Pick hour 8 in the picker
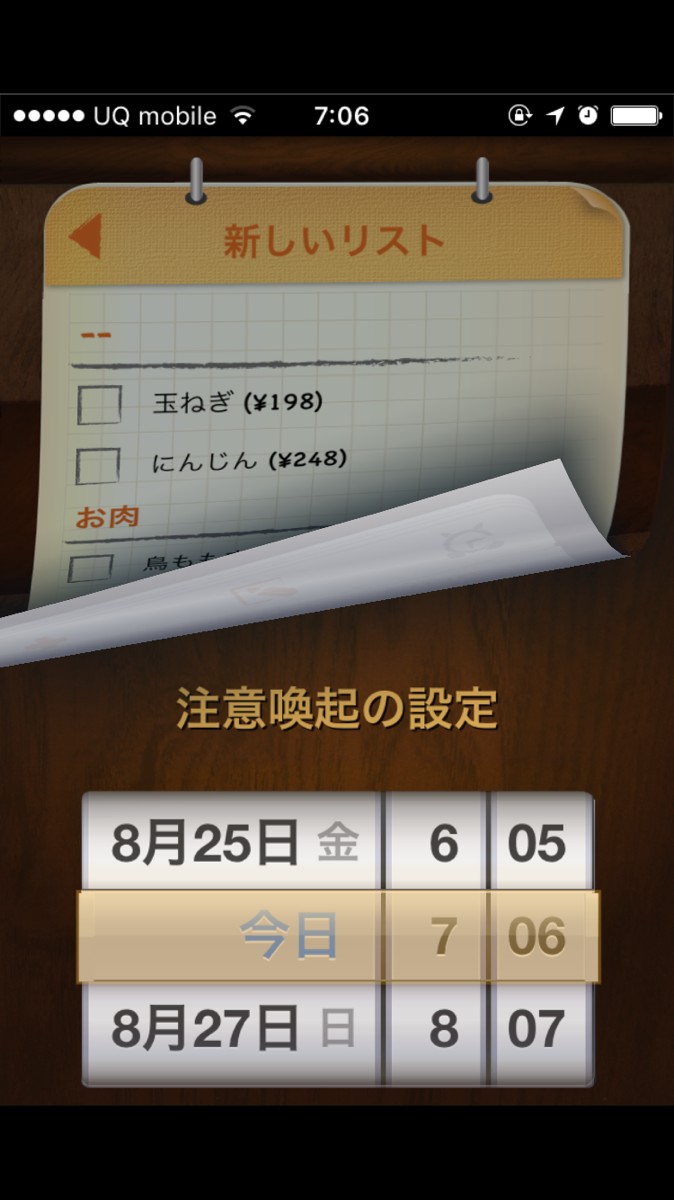The width and height of the screenshot is (674, 1200). click(x=443, y=1029)
